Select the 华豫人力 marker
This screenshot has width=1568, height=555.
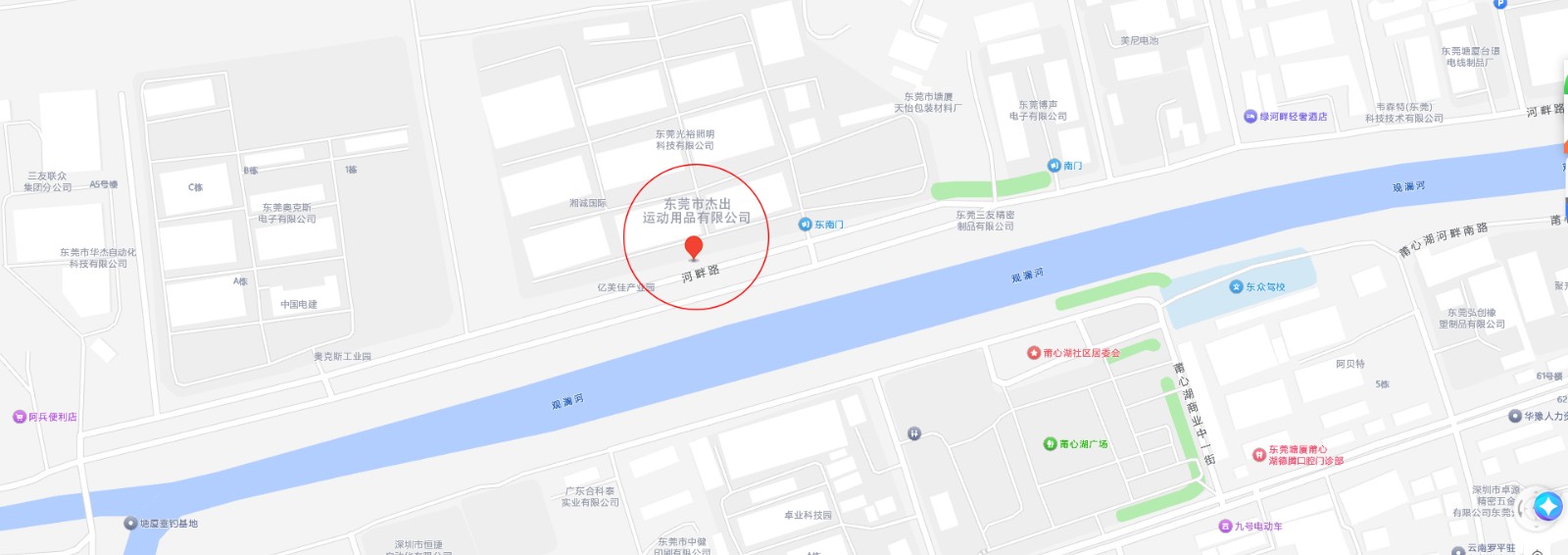pos(1514,416)
